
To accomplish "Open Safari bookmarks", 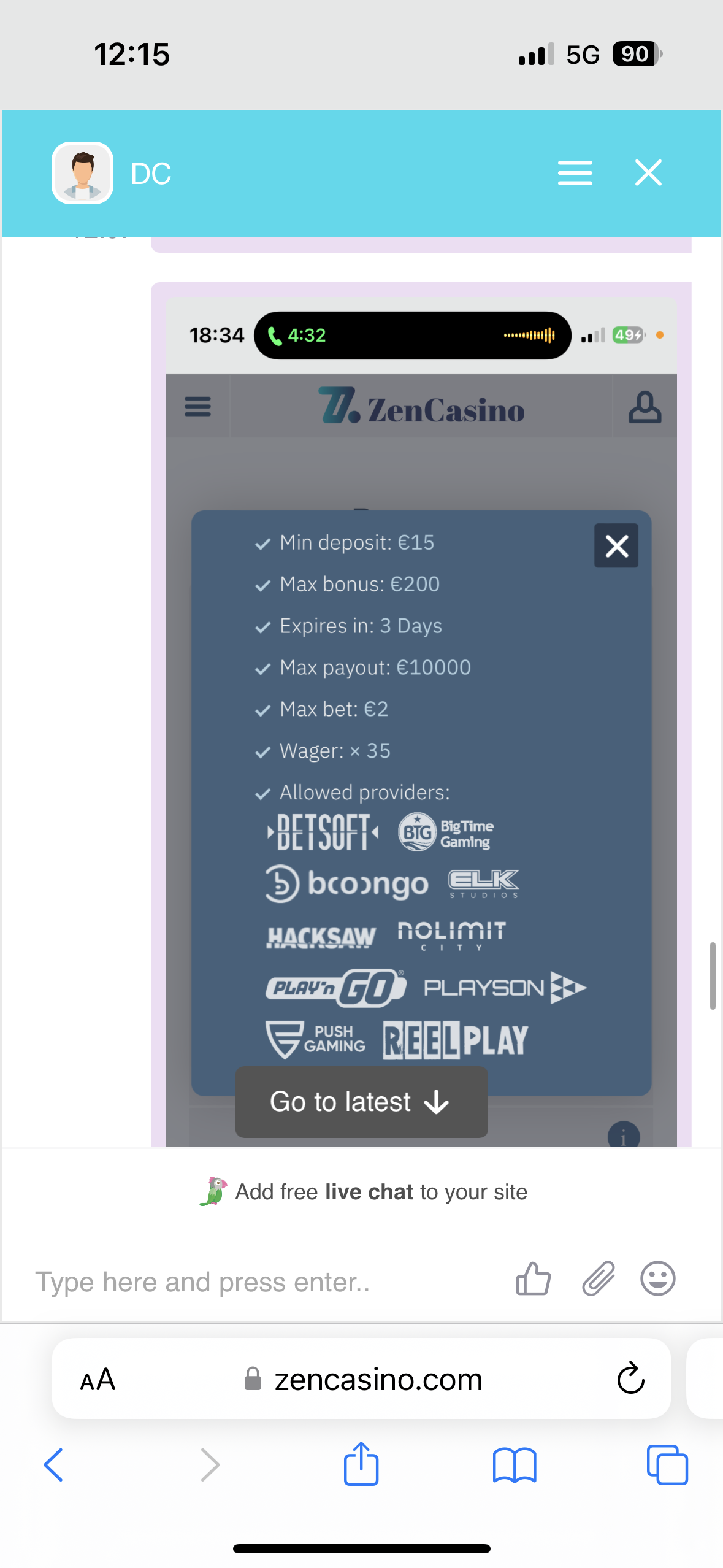I will (x=515, y=1465).
